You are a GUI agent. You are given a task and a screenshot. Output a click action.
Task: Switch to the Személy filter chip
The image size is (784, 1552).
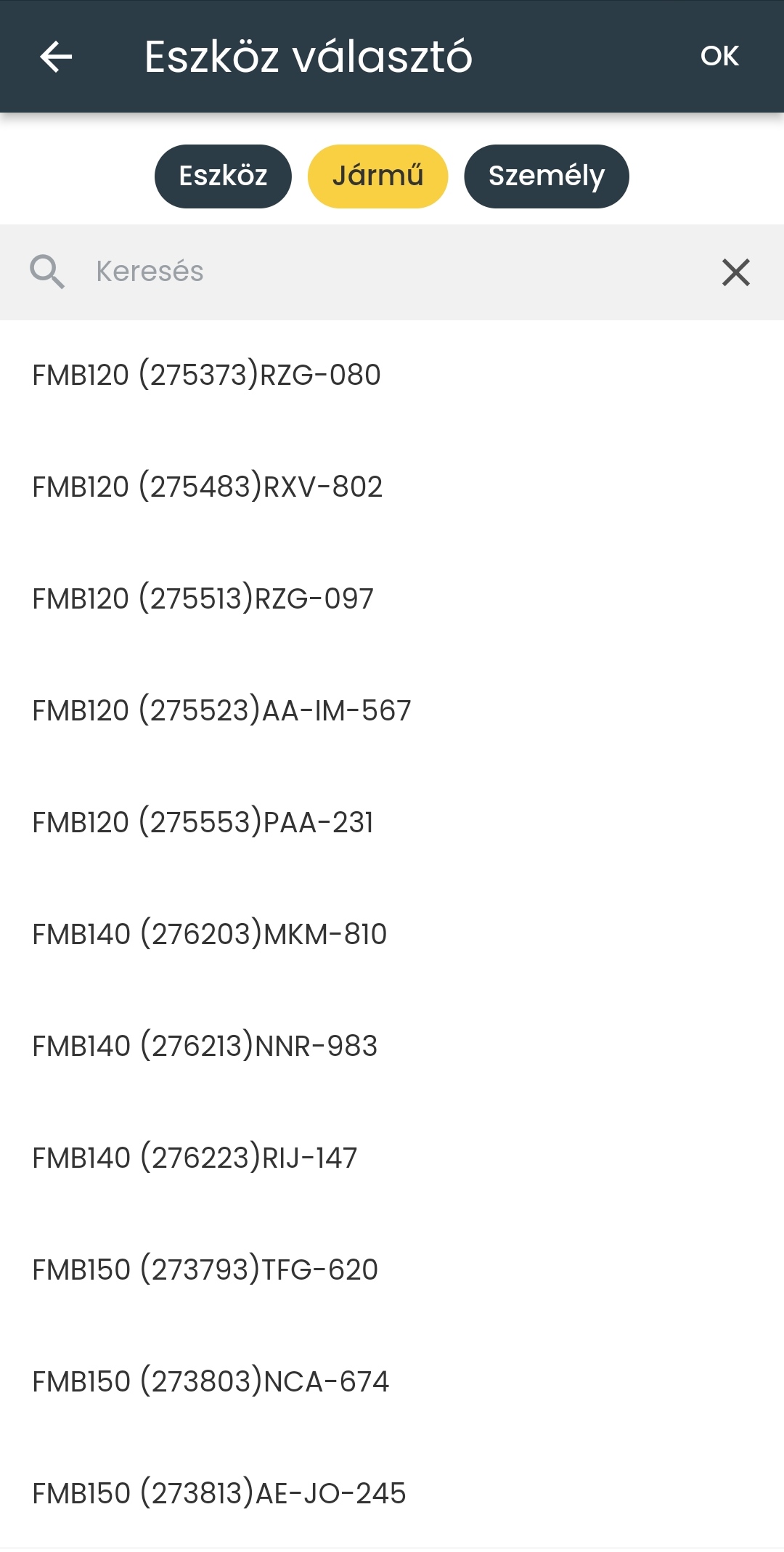(546, 176)
